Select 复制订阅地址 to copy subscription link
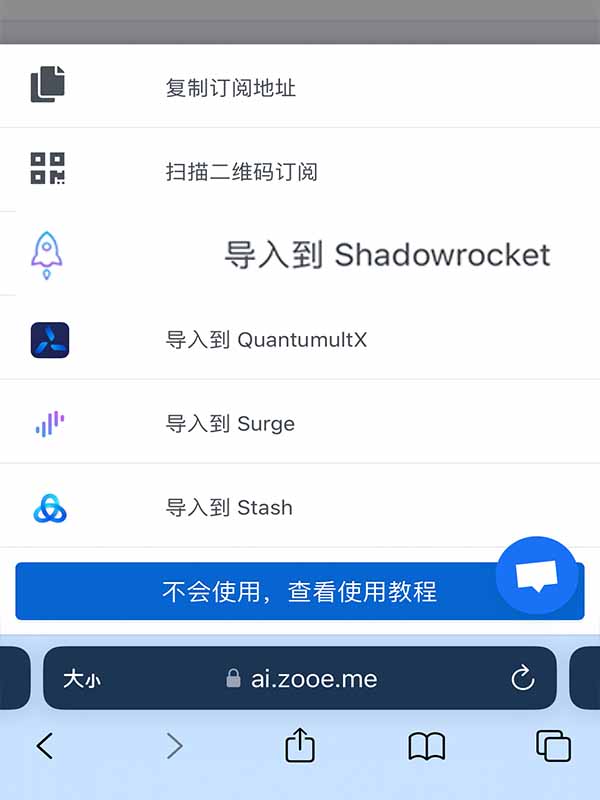This screenshot has width=600, height=800. (x=231, y=87)
